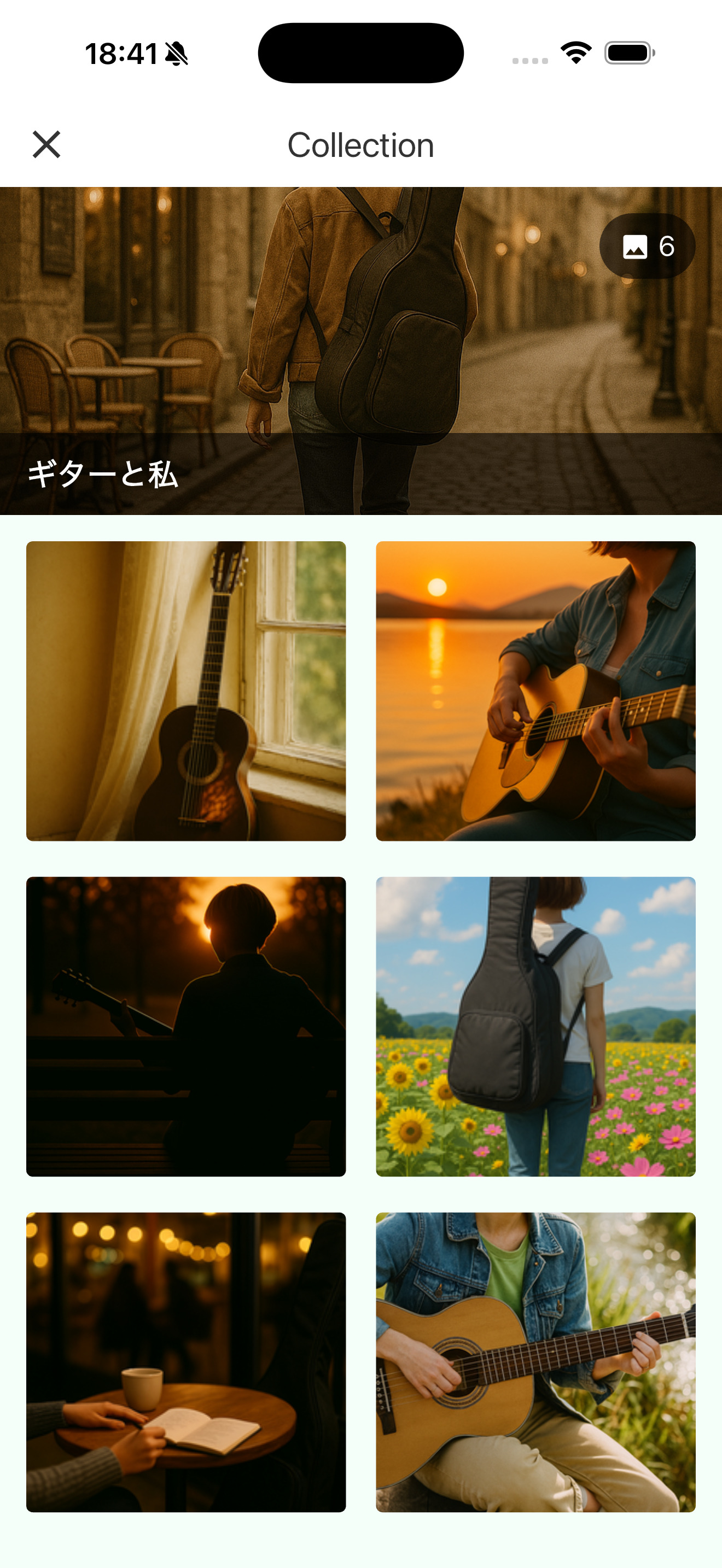Screen dimensions: 722x1568
Task: Tap the clock showing 18:41
Action: click(x=123, y=54)
